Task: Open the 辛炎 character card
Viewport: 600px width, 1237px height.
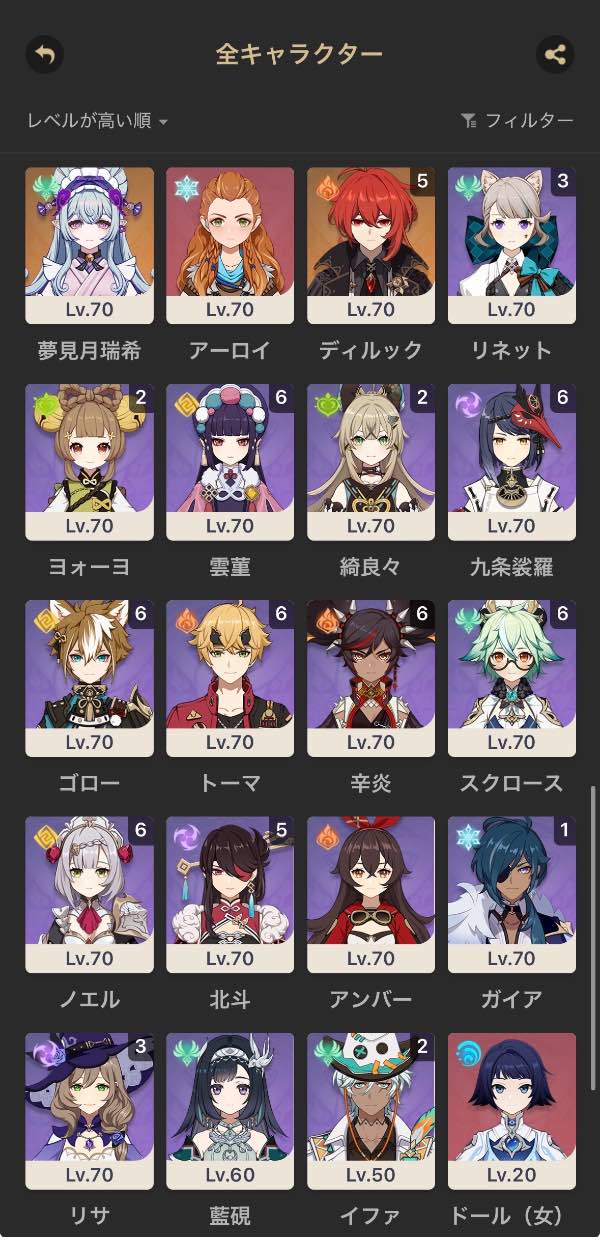Action: pos(371,678)
